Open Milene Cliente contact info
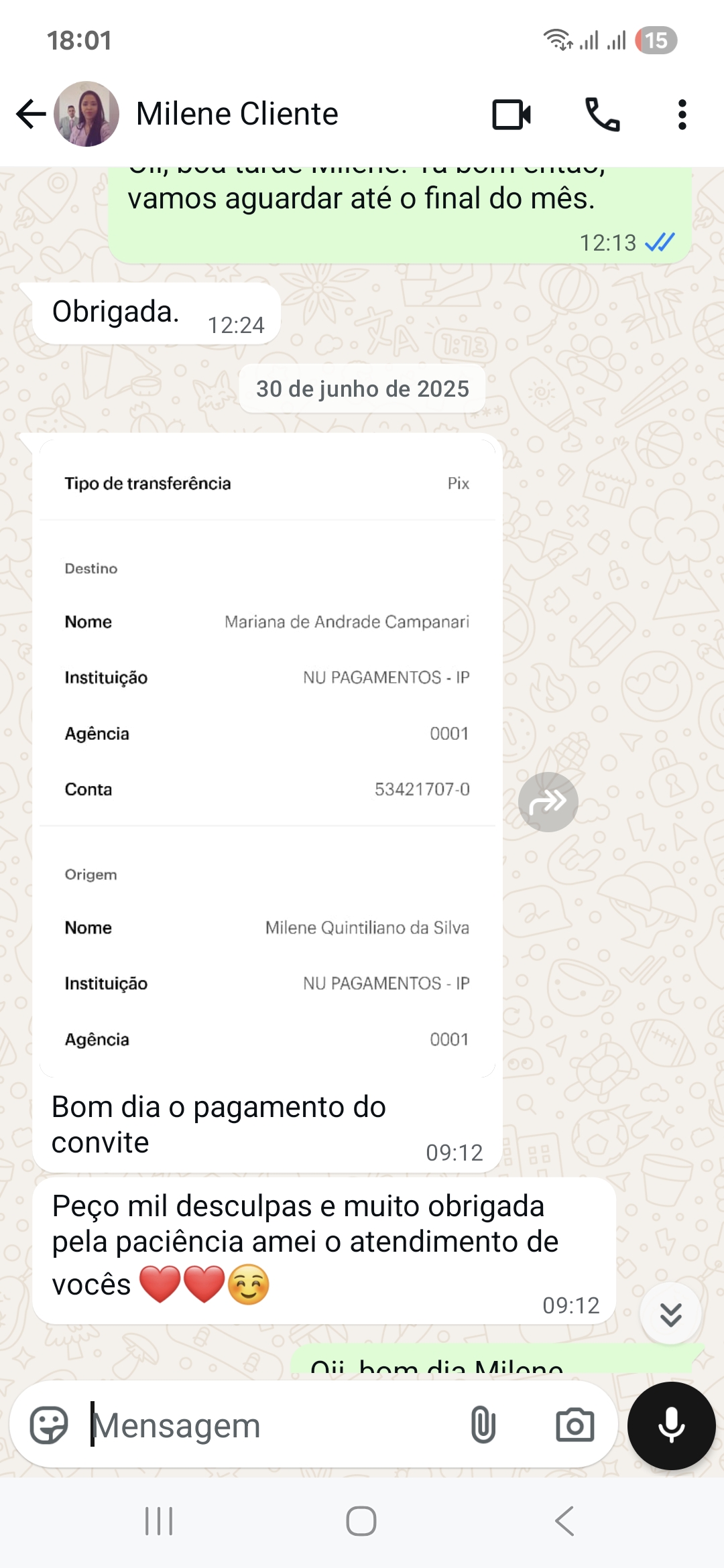Screen dimensions: 724x1568 237,114
